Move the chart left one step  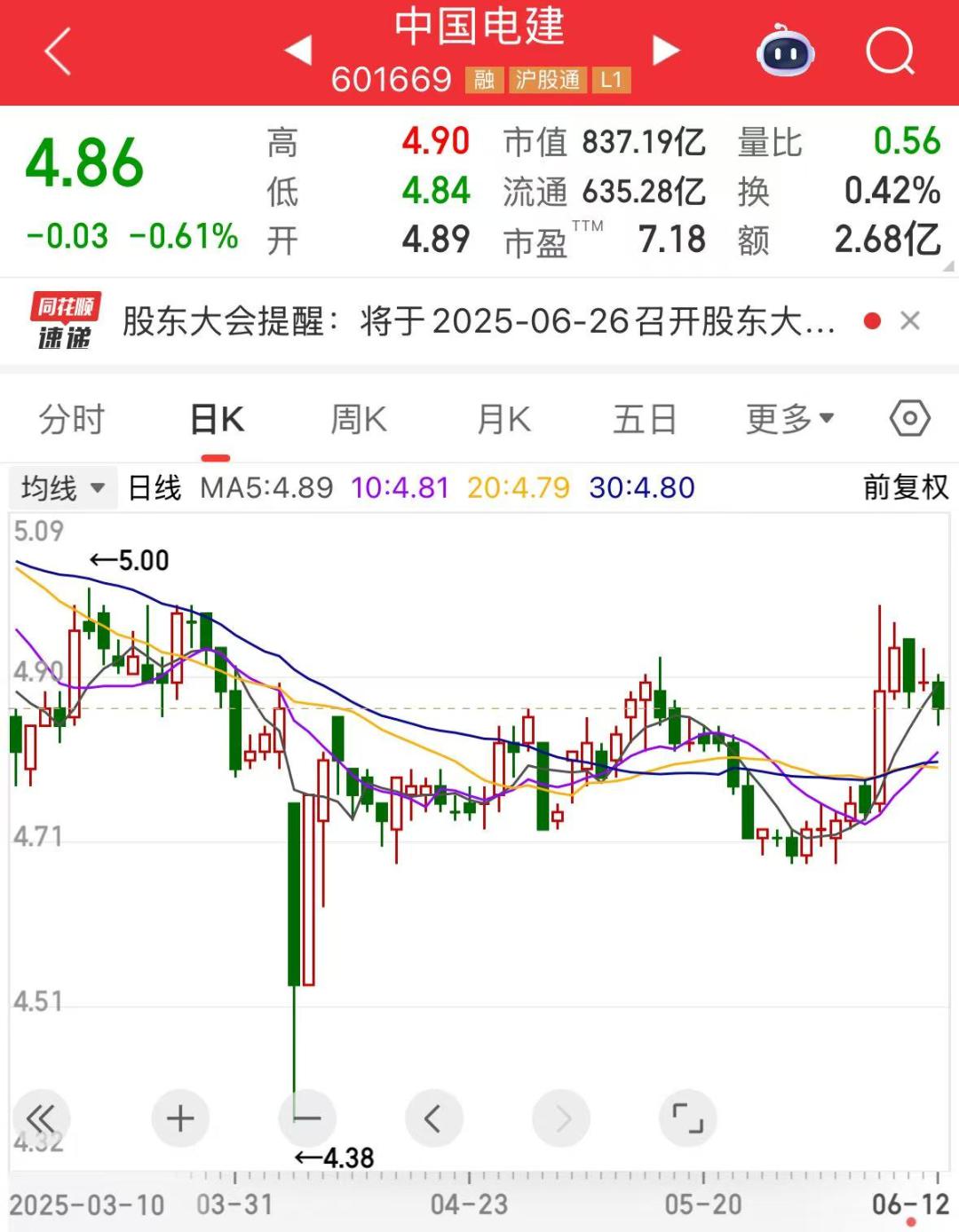(x=433, y=1118)
